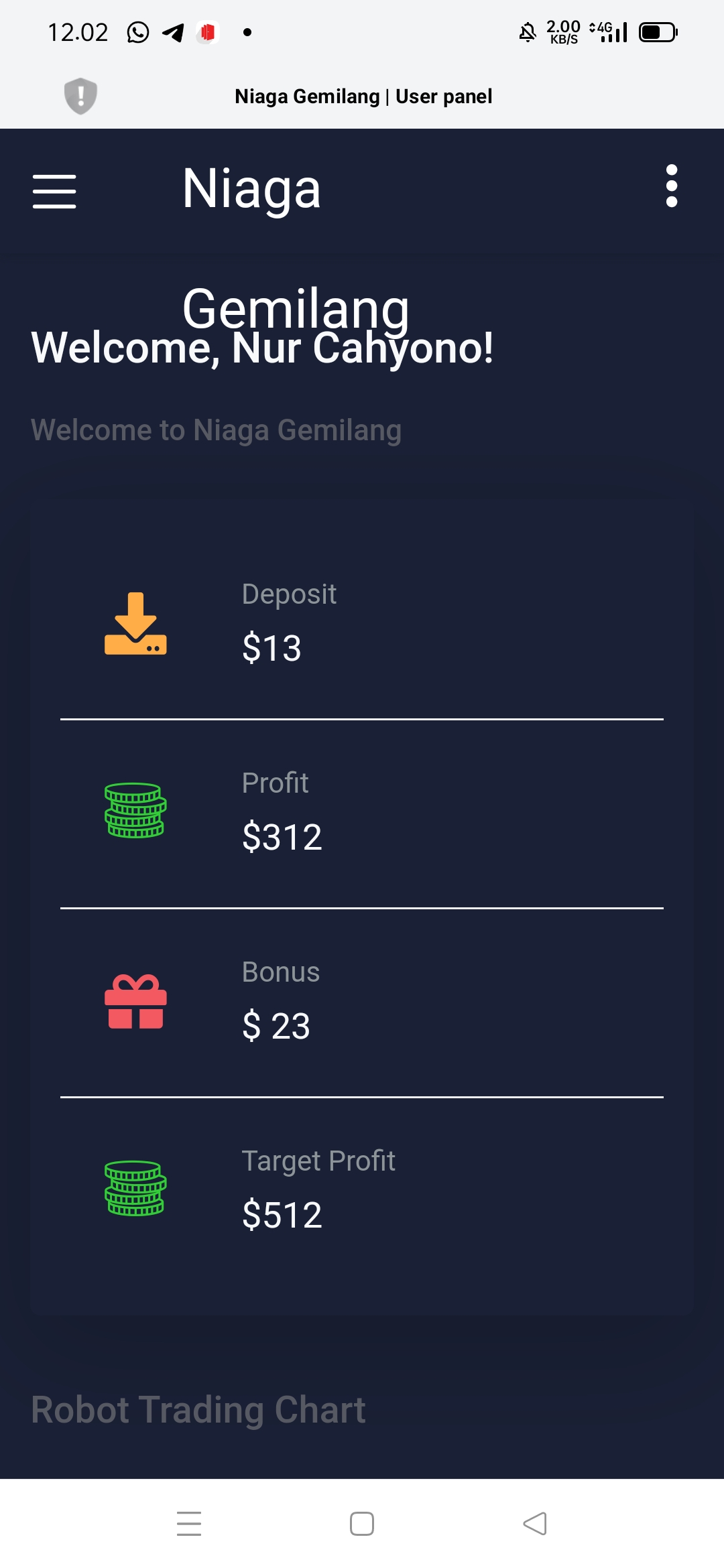Open the hamburger drawer menu
Image resolution: width=724 pixels, height=1568 pixels.
[x=54, y=192]
